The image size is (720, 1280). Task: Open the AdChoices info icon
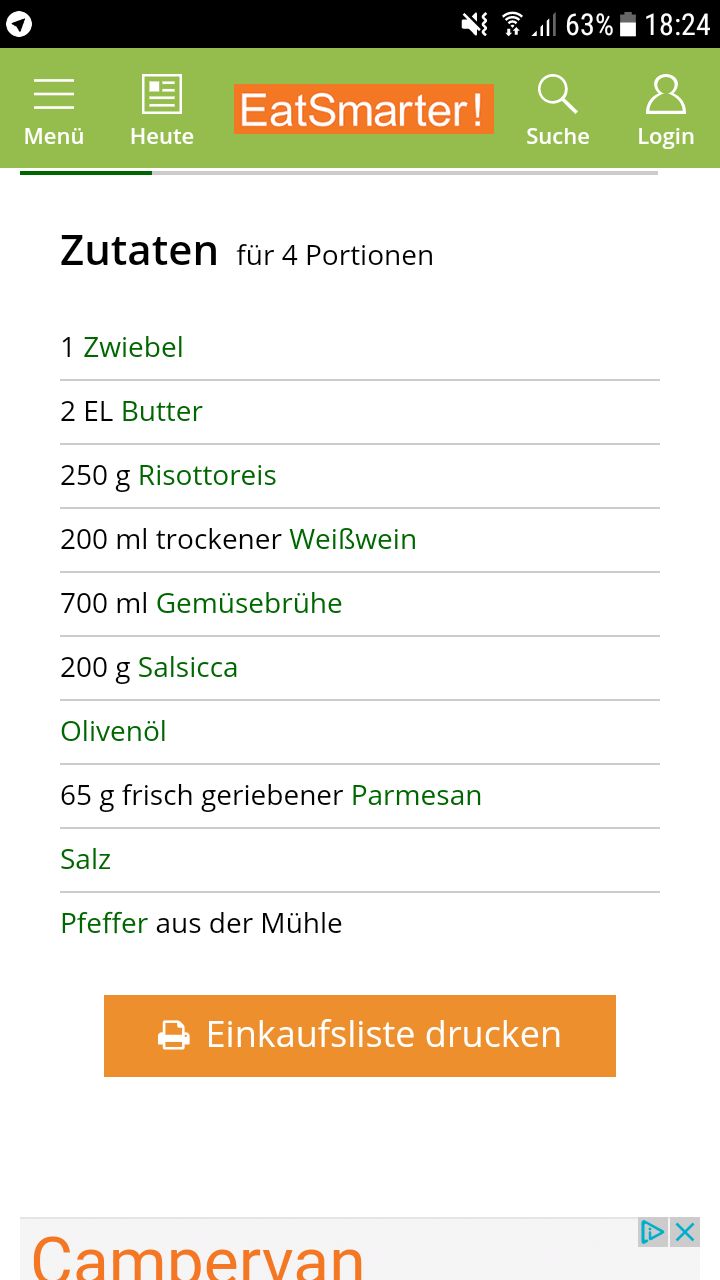(653, 1232)
